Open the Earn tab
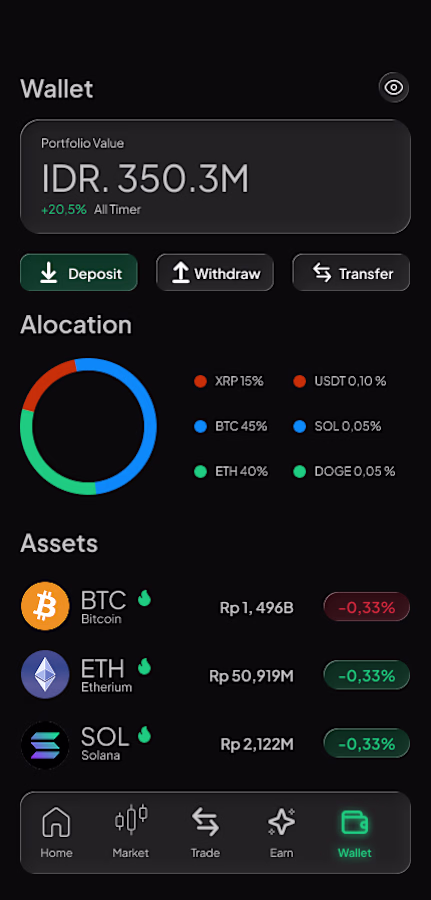 point(281,832)
